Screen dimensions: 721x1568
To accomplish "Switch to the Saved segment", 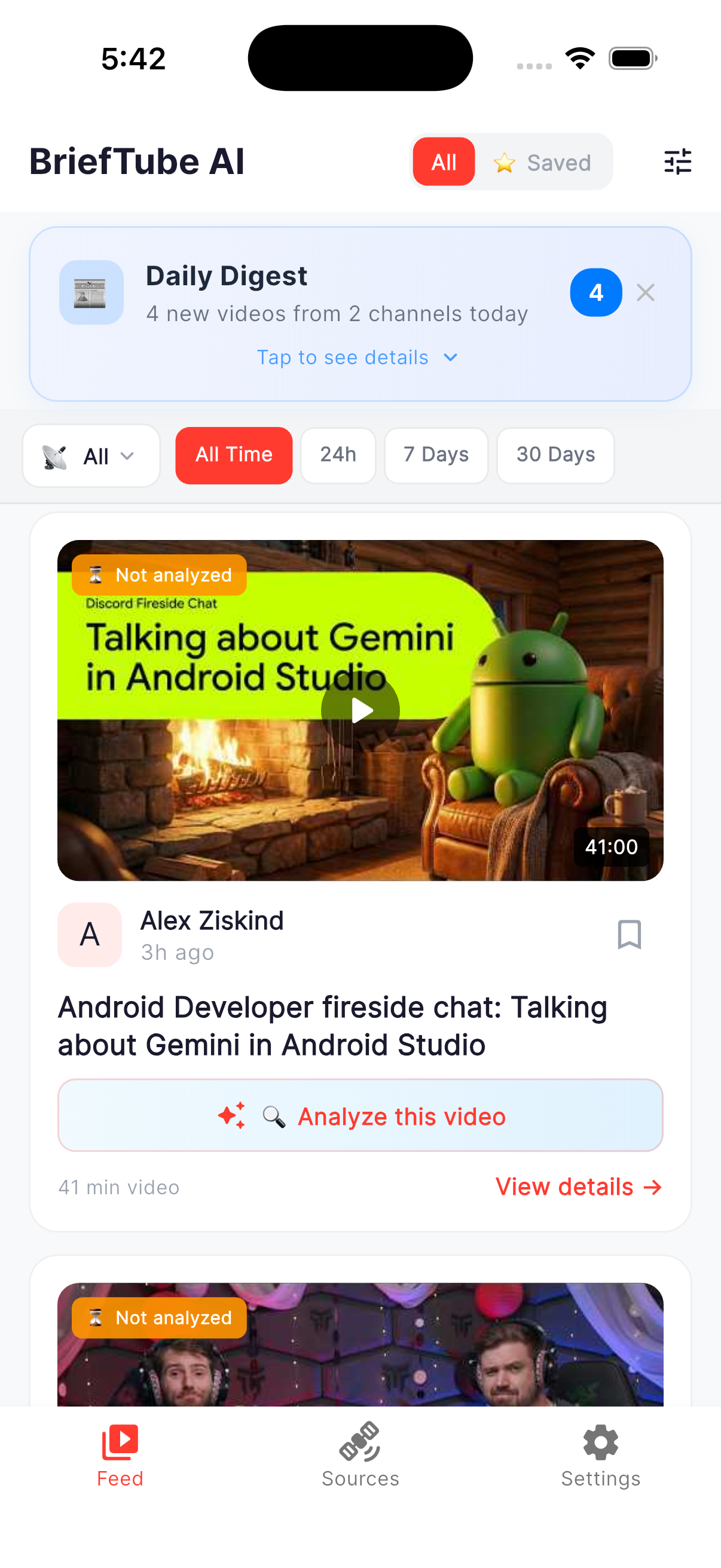I will [543, 163].
